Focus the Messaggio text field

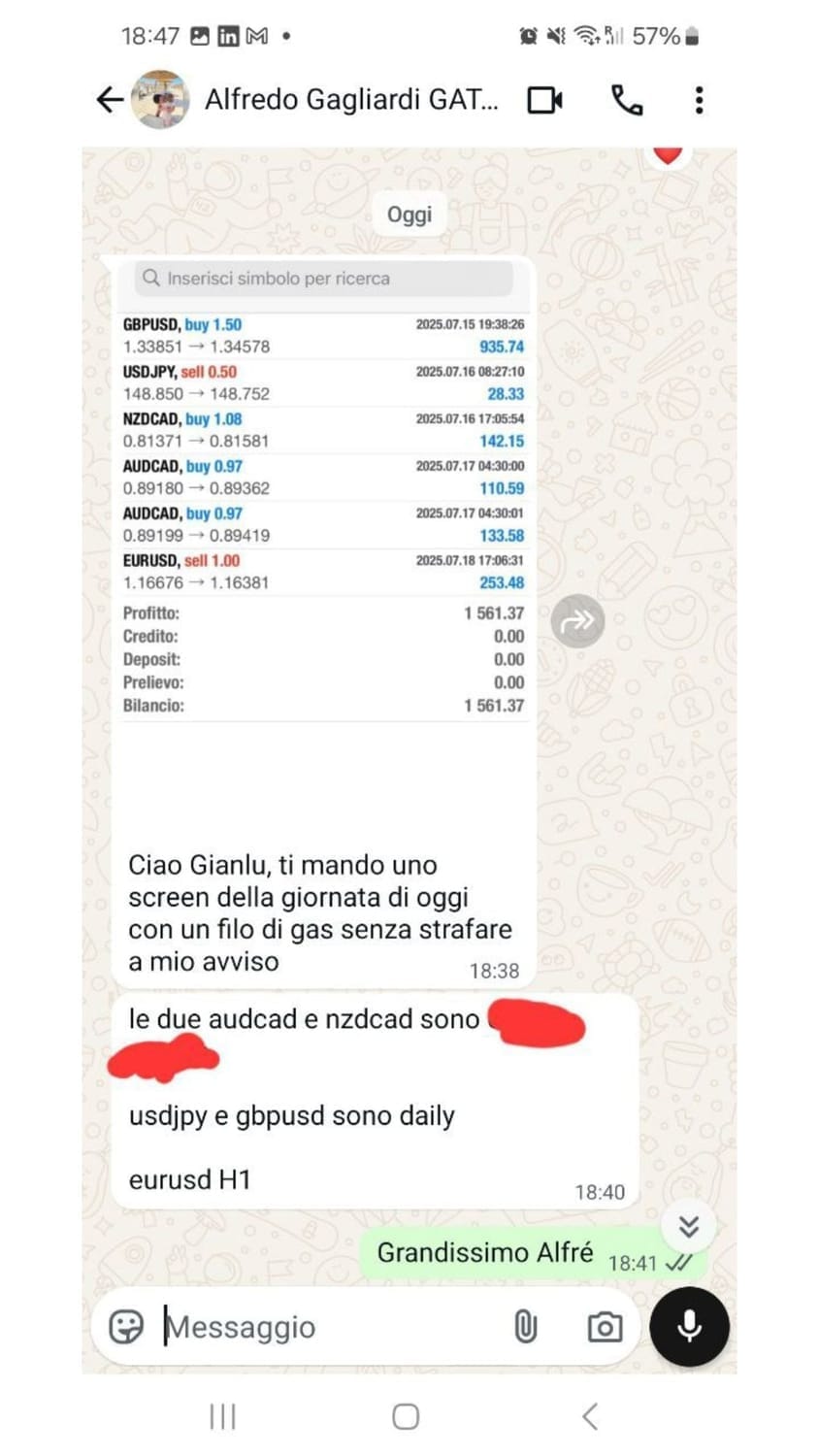330,1327
